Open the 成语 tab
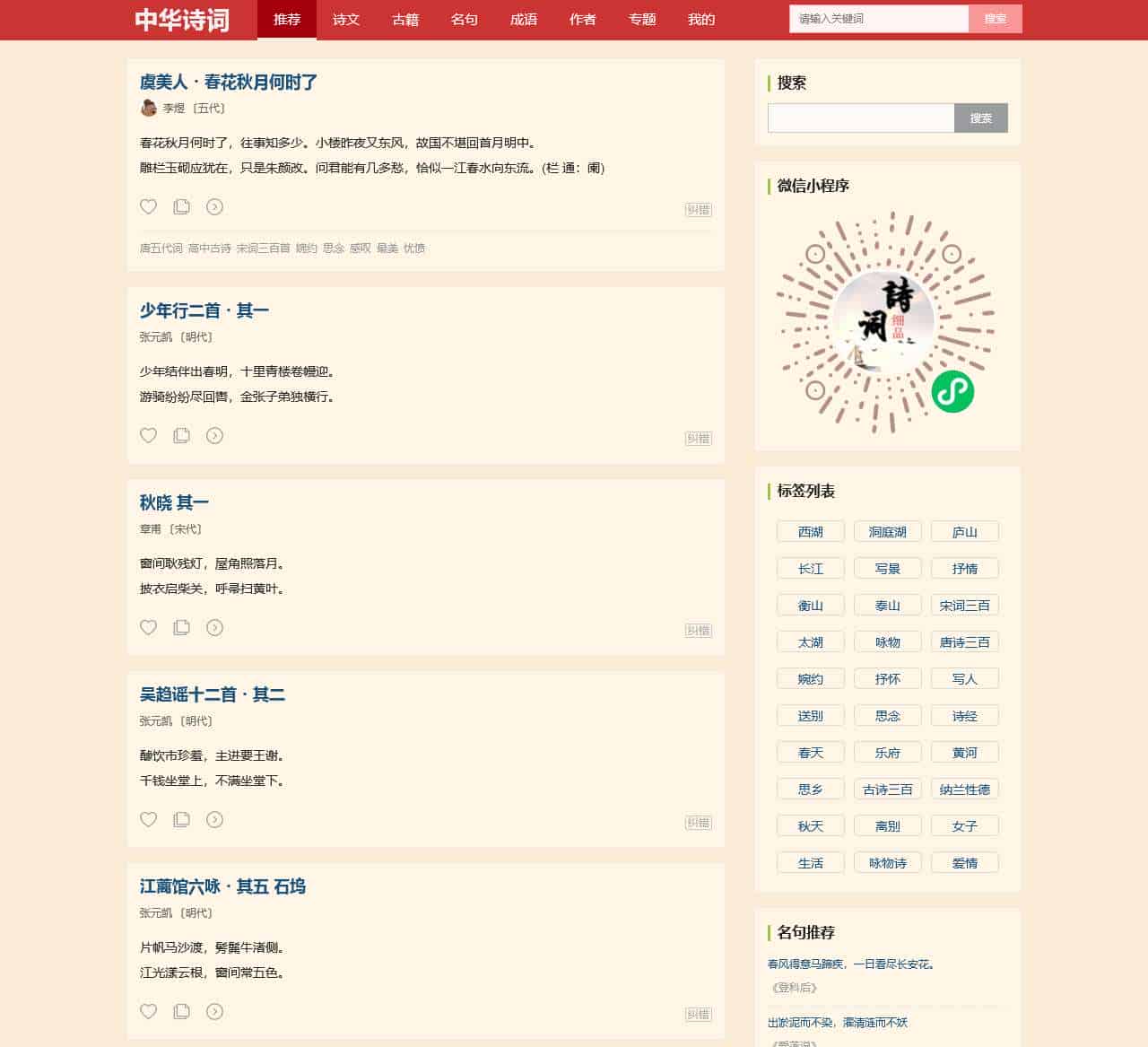 [523, 19]
